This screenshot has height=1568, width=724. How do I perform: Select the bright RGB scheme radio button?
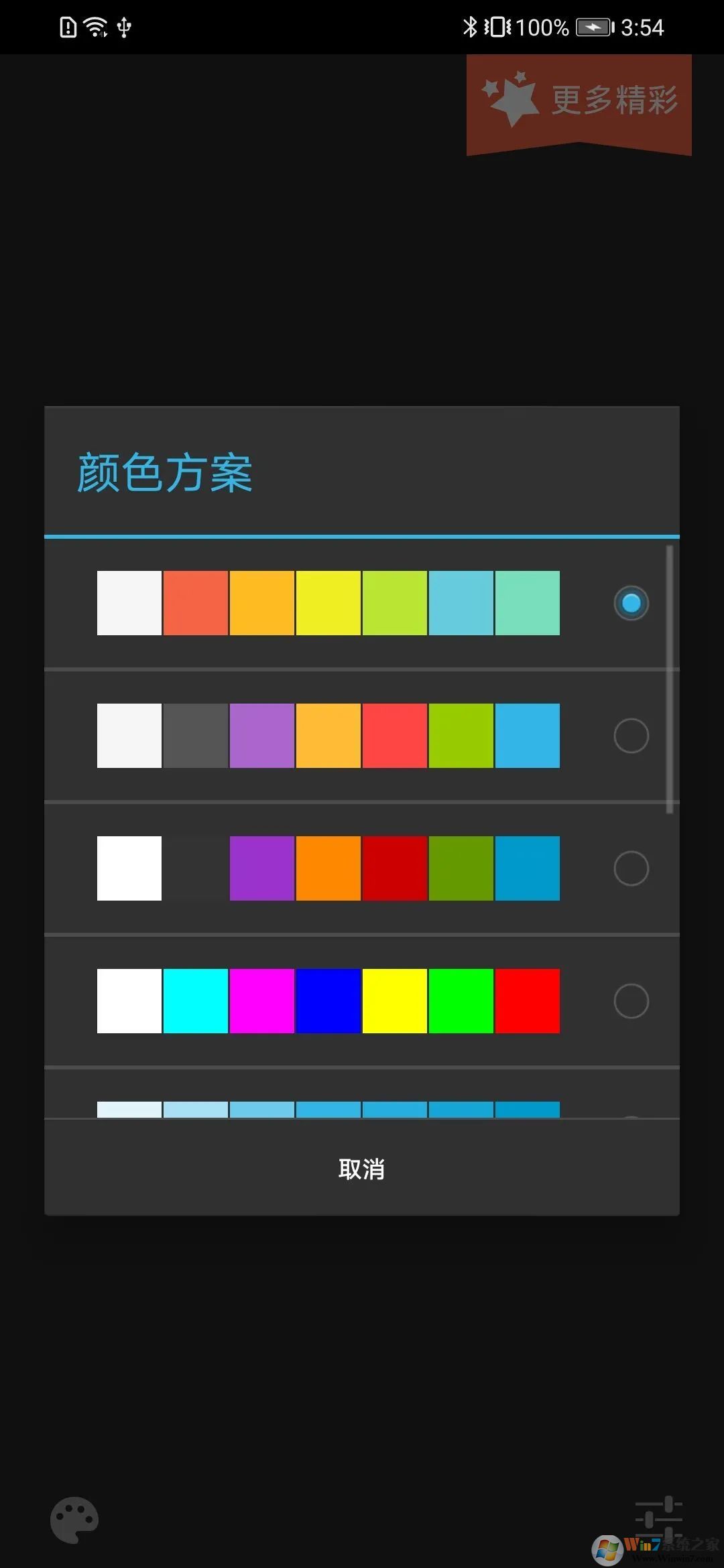pyautogui.click(x=630, y=1000)
